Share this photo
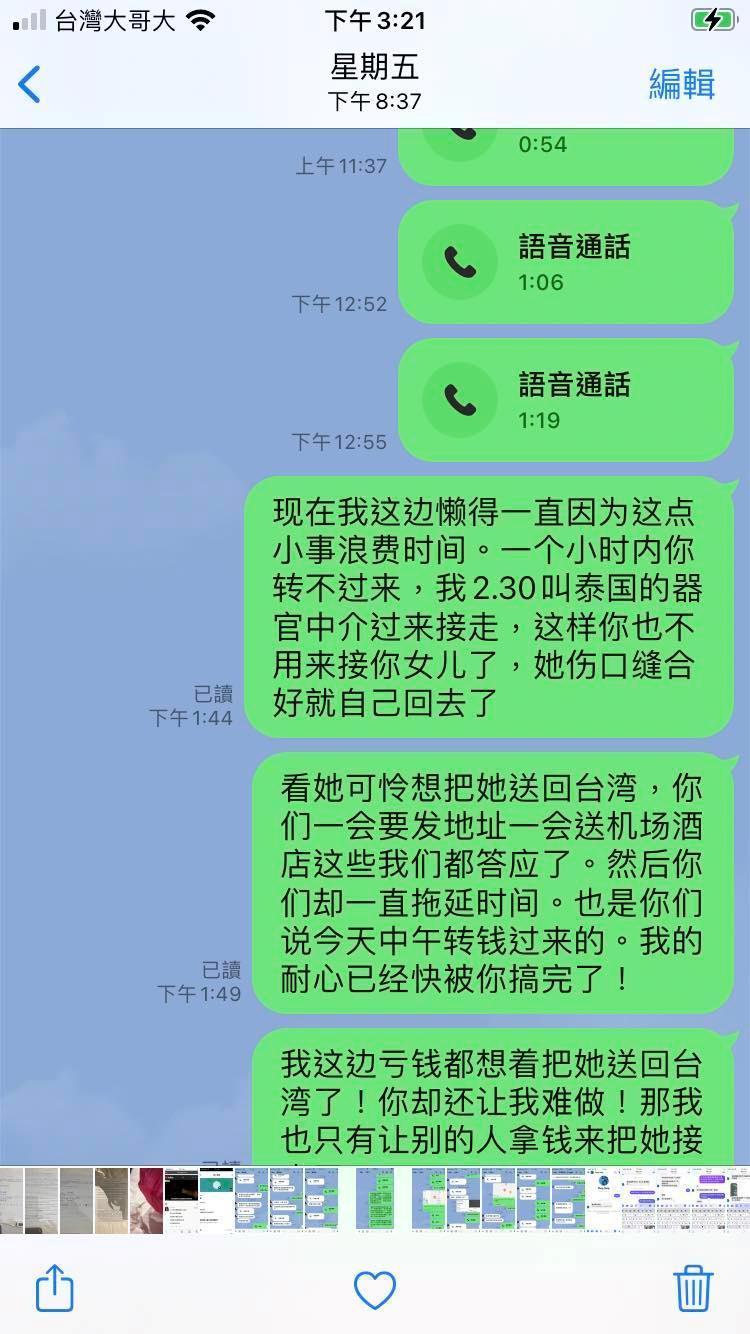The width and height of the screenshot is (750, 1334). click(x=55, y=1287)
